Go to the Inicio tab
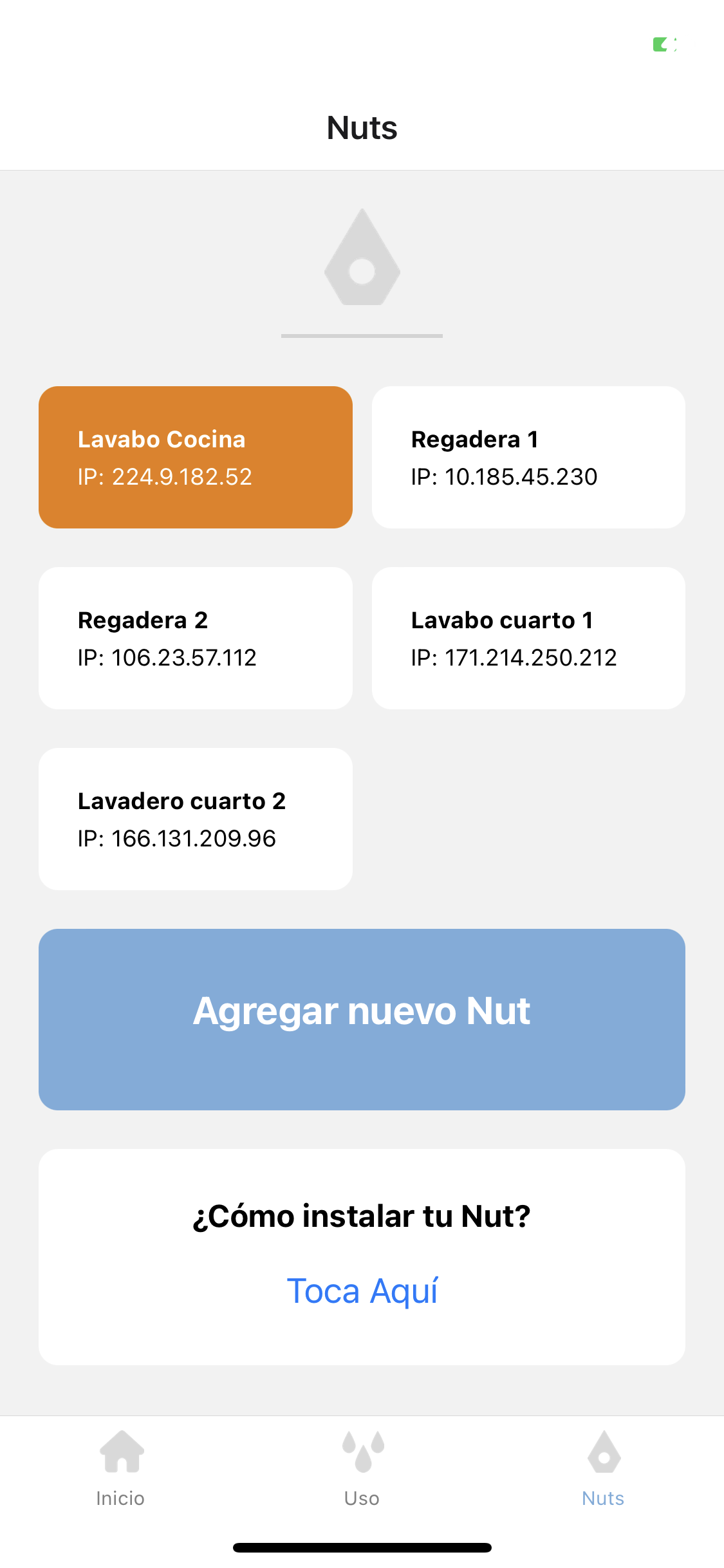Image resolution: width=724 pixels, height=1568 pixels. [x=120, y=1469]
